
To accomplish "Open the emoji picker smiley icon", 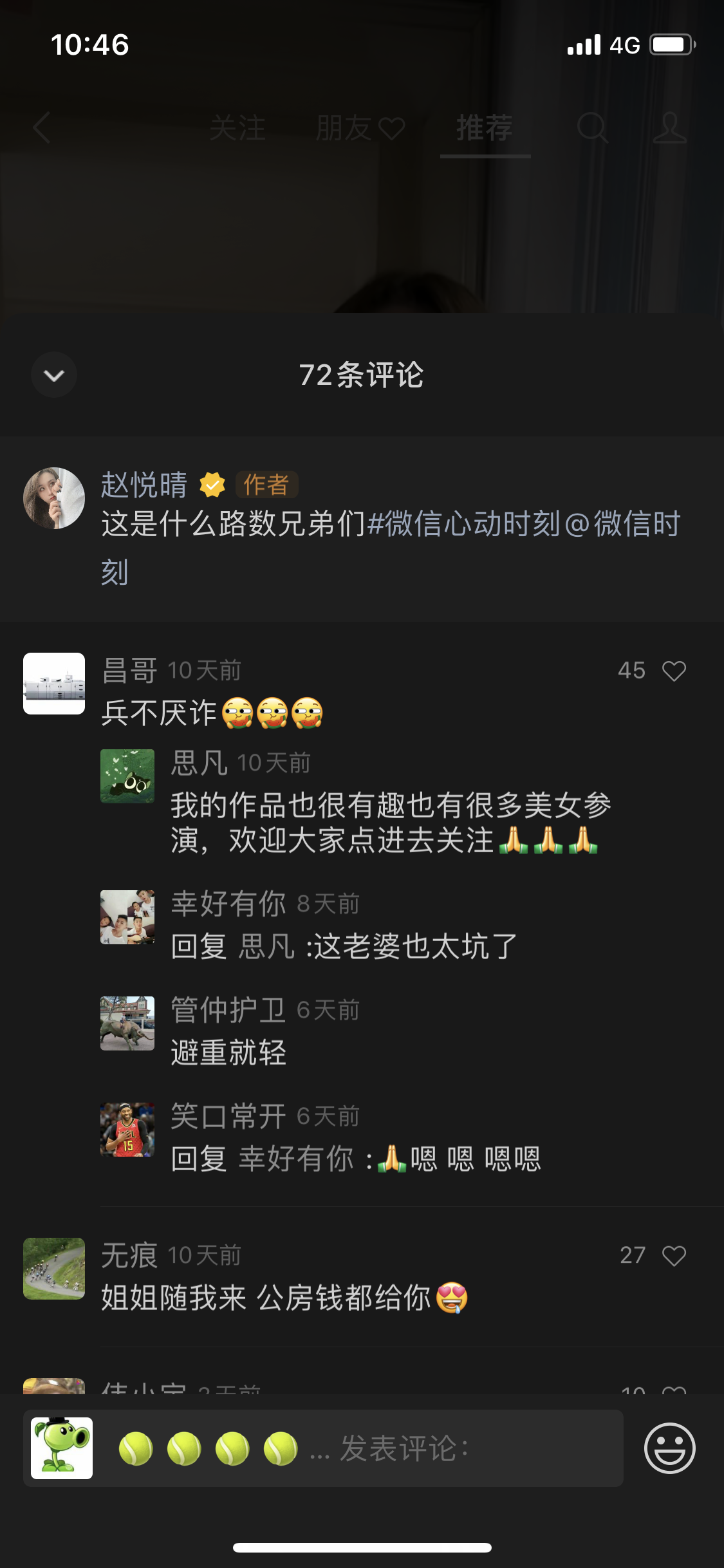I will (669, 1448).
